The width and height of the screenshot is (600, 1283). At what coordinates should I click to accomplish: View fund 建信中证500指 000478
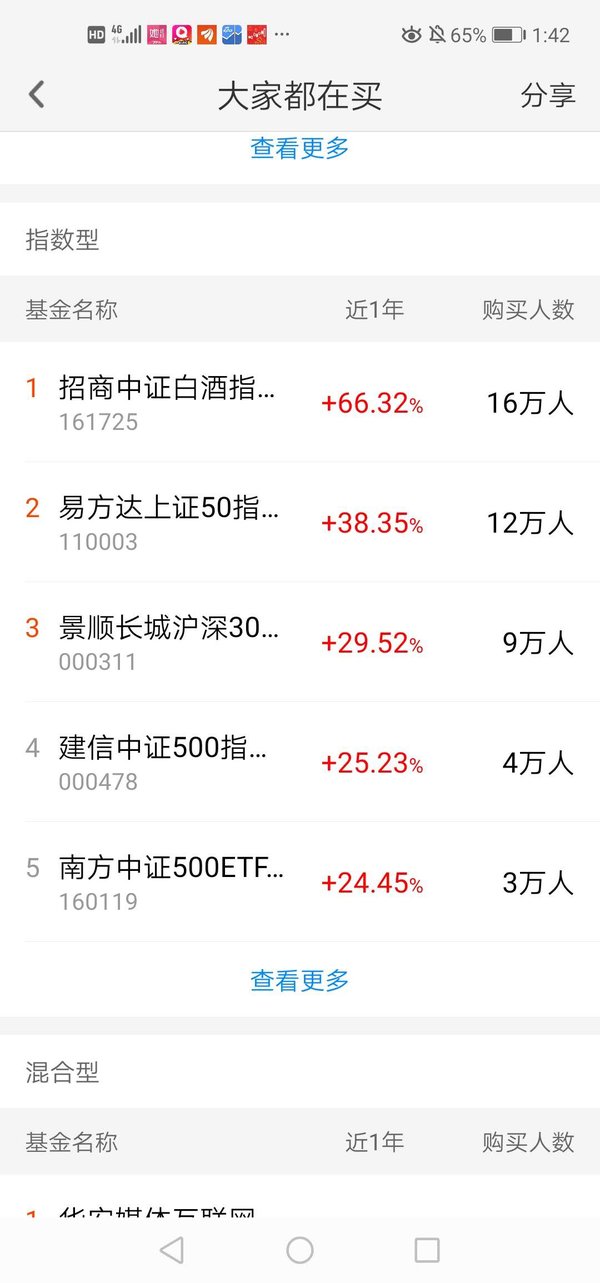pyautogui.click(x=300, y=762)
